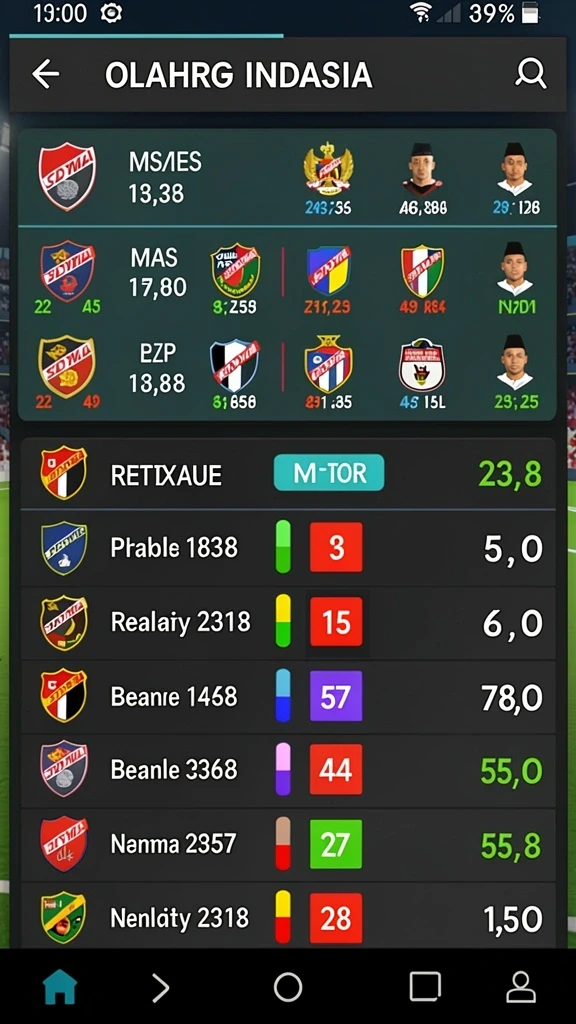Open the profile tab
This screenshot has height=1024, width=576.
[520, 987]
